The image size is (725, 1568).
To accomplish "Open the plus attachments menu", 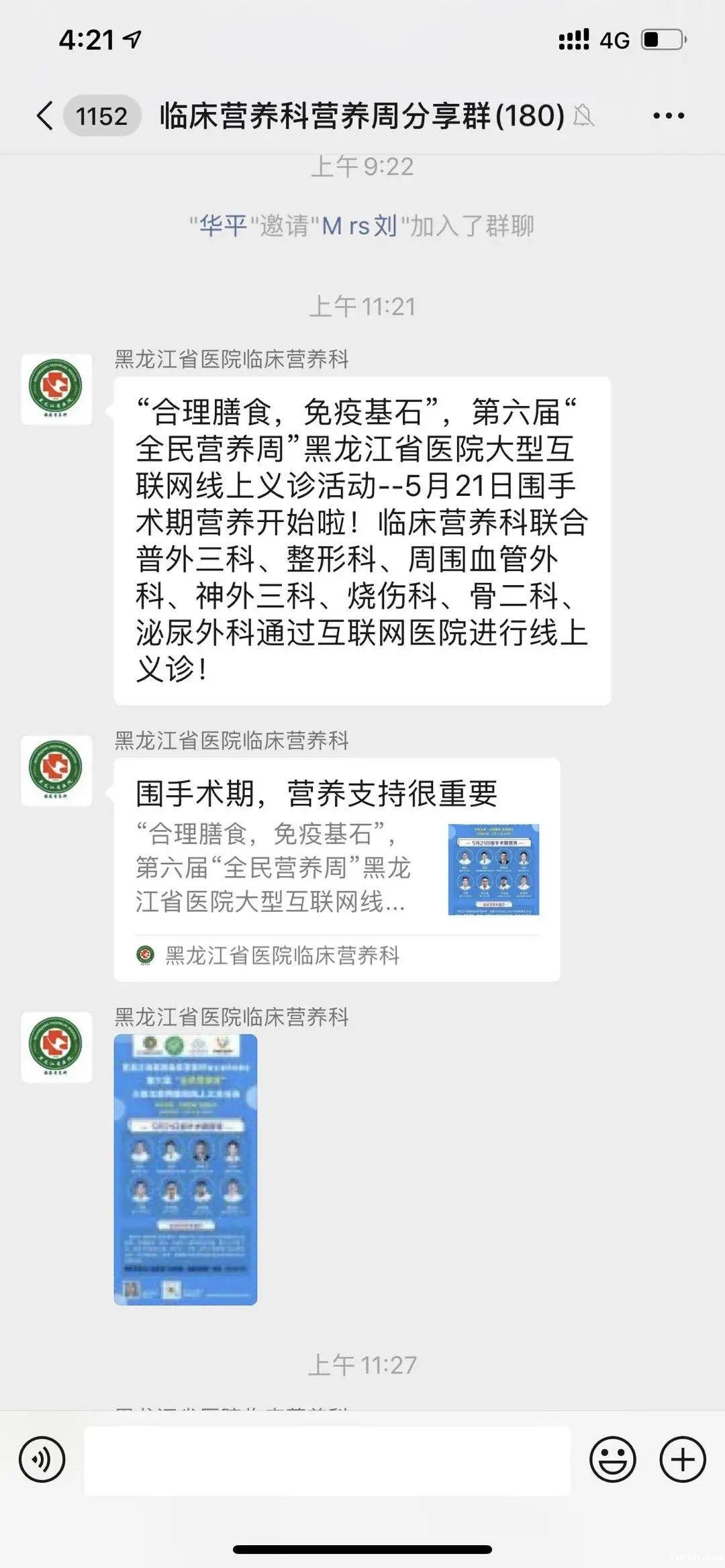I will pyautogui.click(x=682, y=1460).
